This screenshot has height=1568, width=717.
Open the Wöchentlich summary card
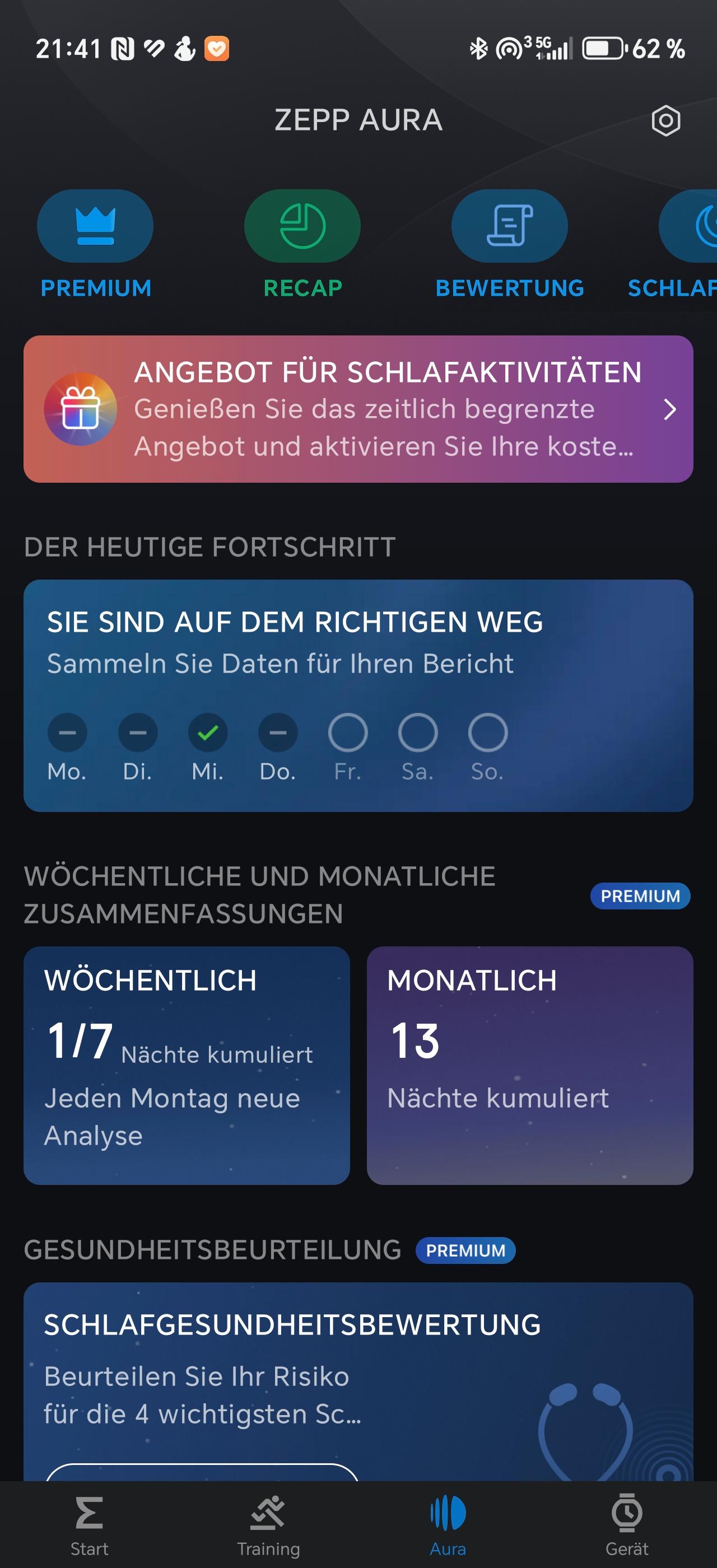click(x=187, y=1065)
